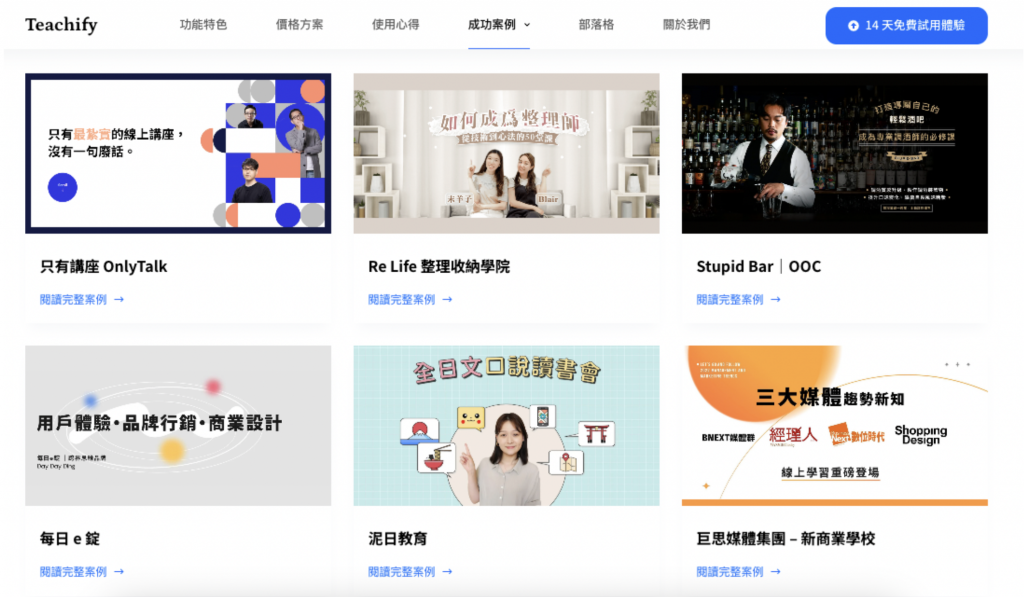Open the Re Life 整理收納學院 banner image
The height and width of the screenshot is (597, 1024).
click(x=506, y=153)
